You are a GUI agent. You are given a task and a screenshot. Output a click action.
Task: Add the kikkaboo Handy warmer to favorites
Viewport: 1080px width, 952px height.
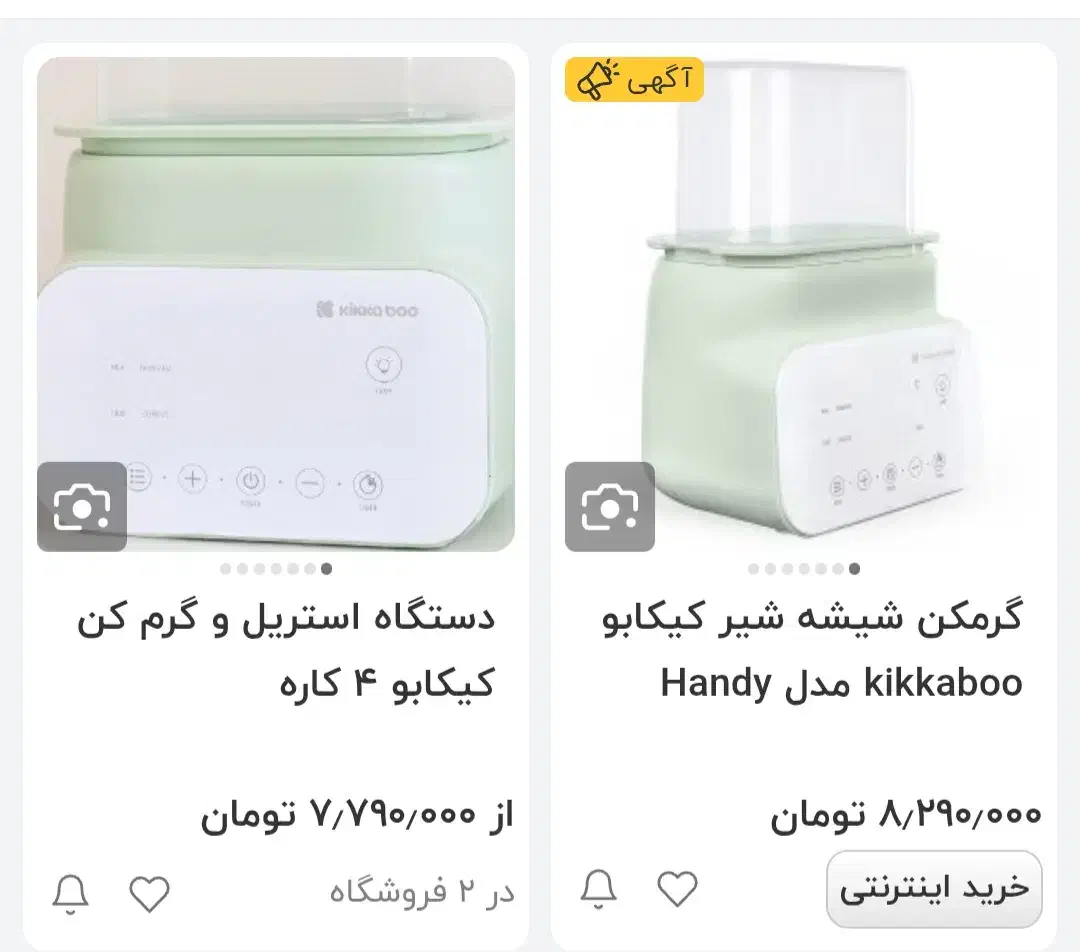tap(677, 889)
